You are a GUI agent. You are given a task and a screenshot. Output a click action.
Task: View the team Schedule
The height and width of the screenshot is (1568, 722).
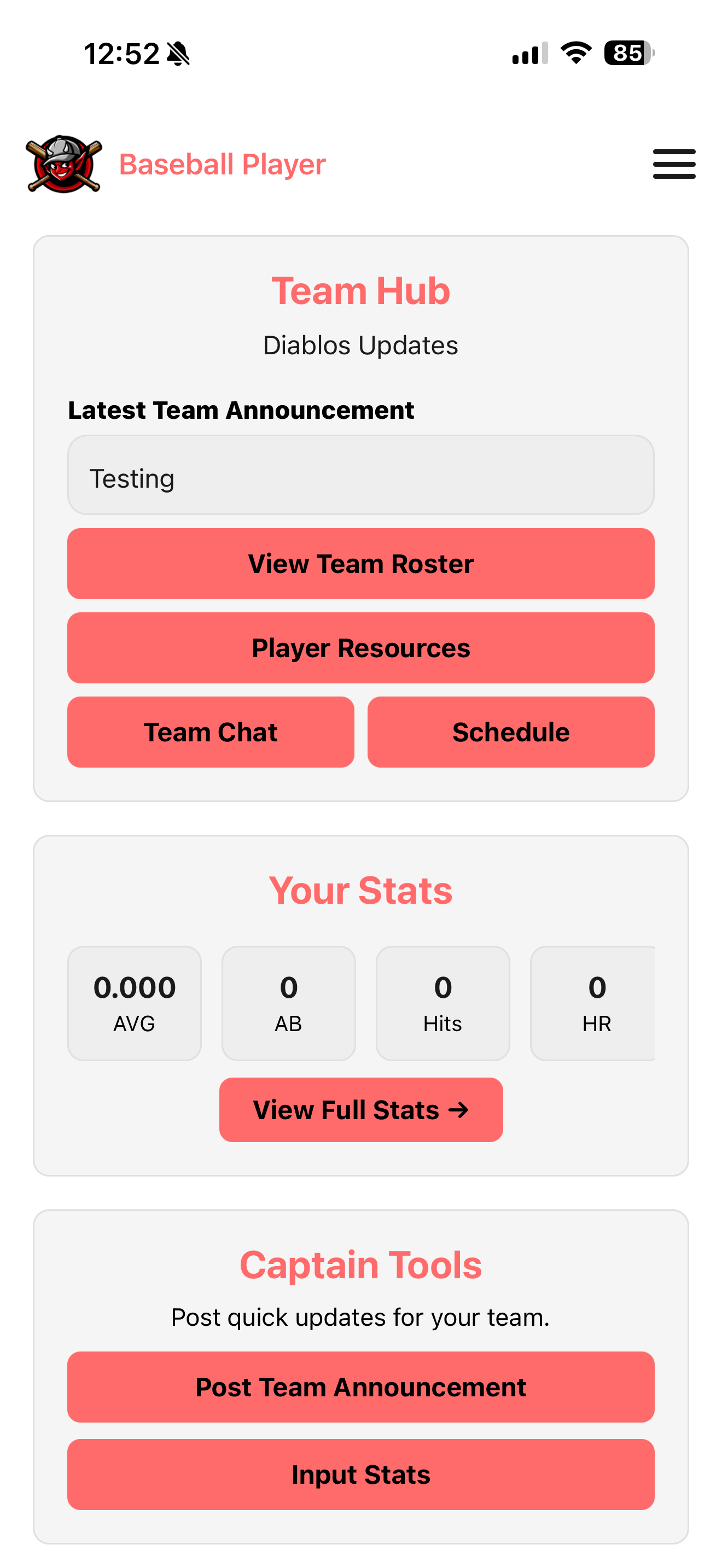[511, 732]
